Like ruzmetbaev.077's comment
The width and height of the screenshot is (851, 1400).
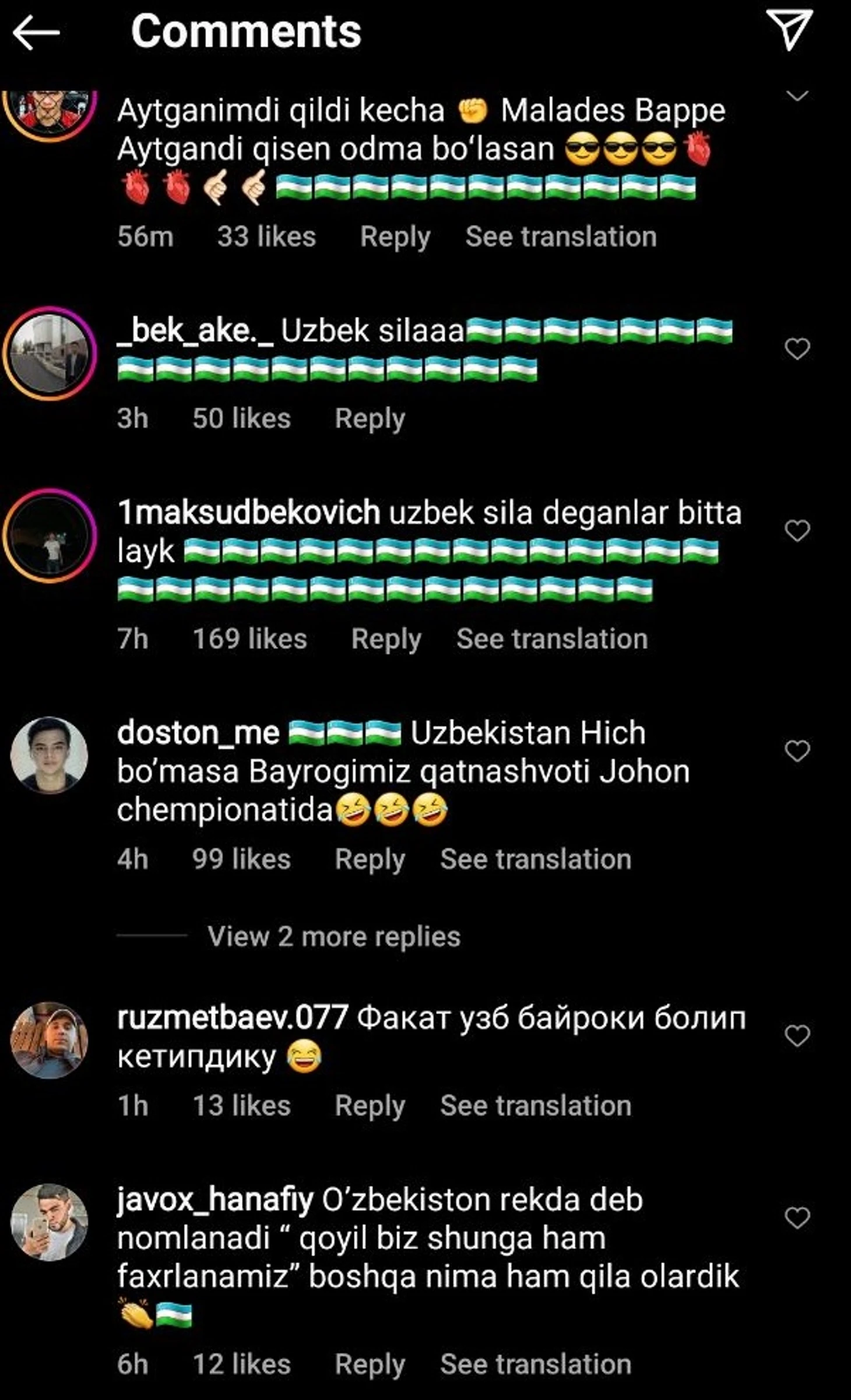pyautogui.click(x=797, y=1036)
